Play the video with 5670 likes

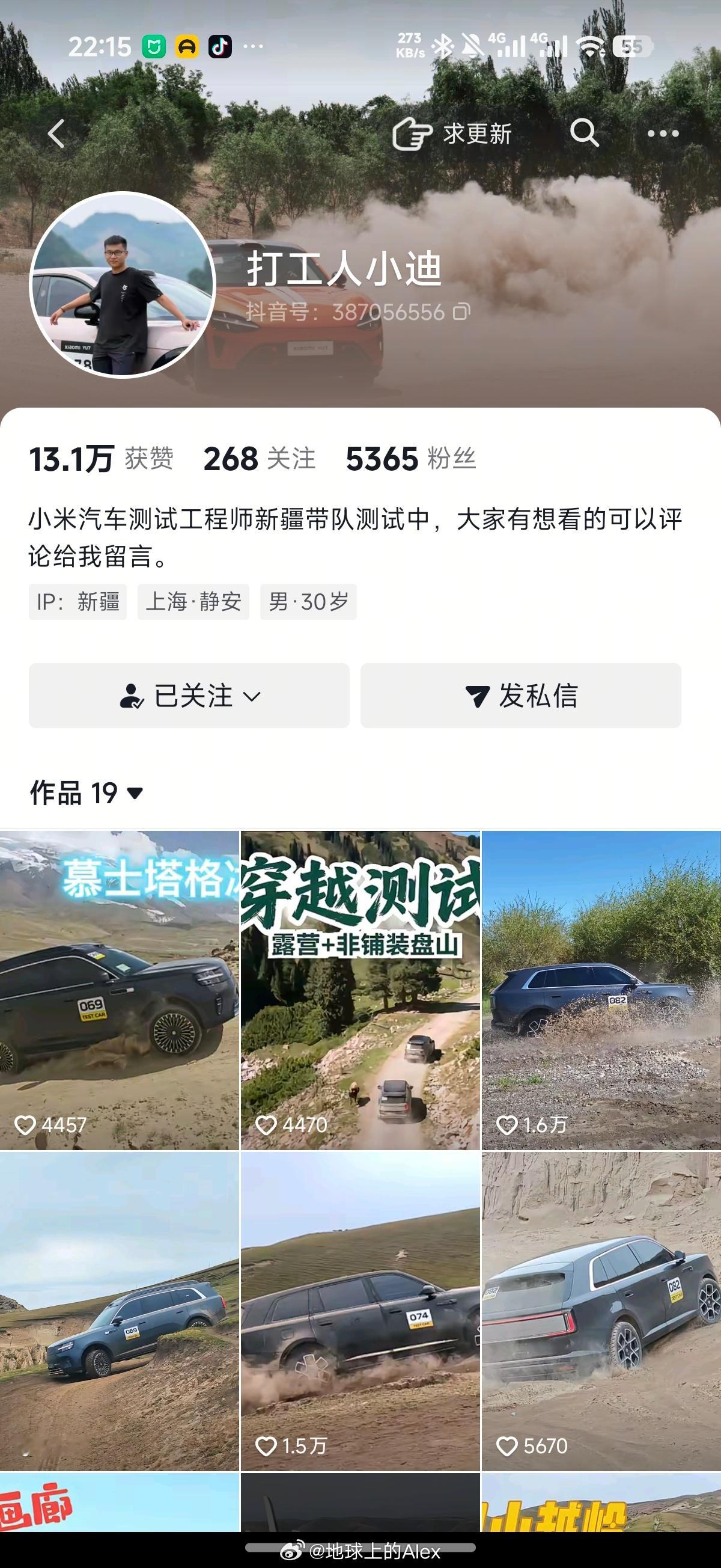pos(601,1311)
